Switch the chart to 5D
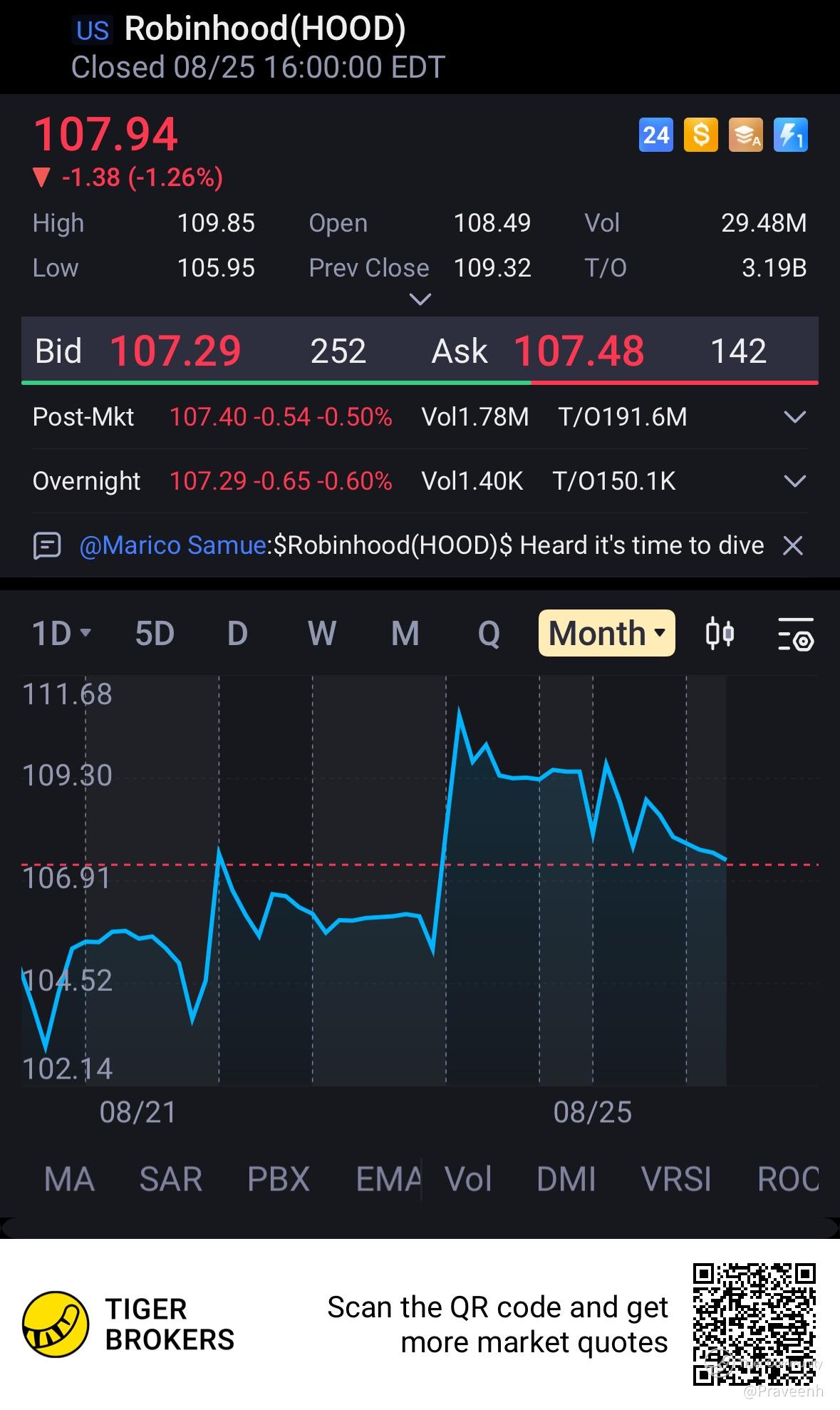Screen dimensions: 840x1410 (155, 633)
